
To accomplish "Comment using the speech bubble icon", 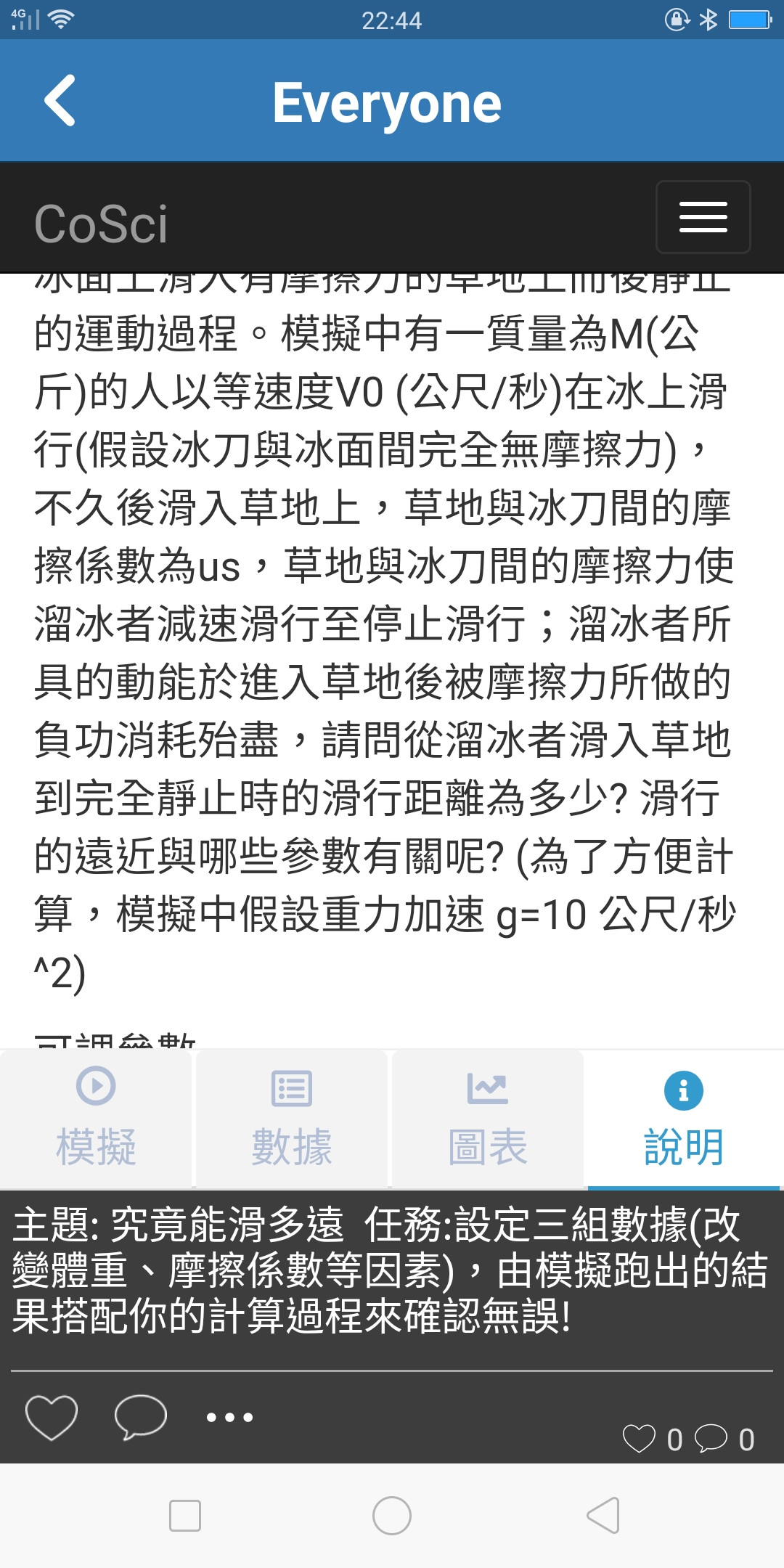I will point(141,1417).
